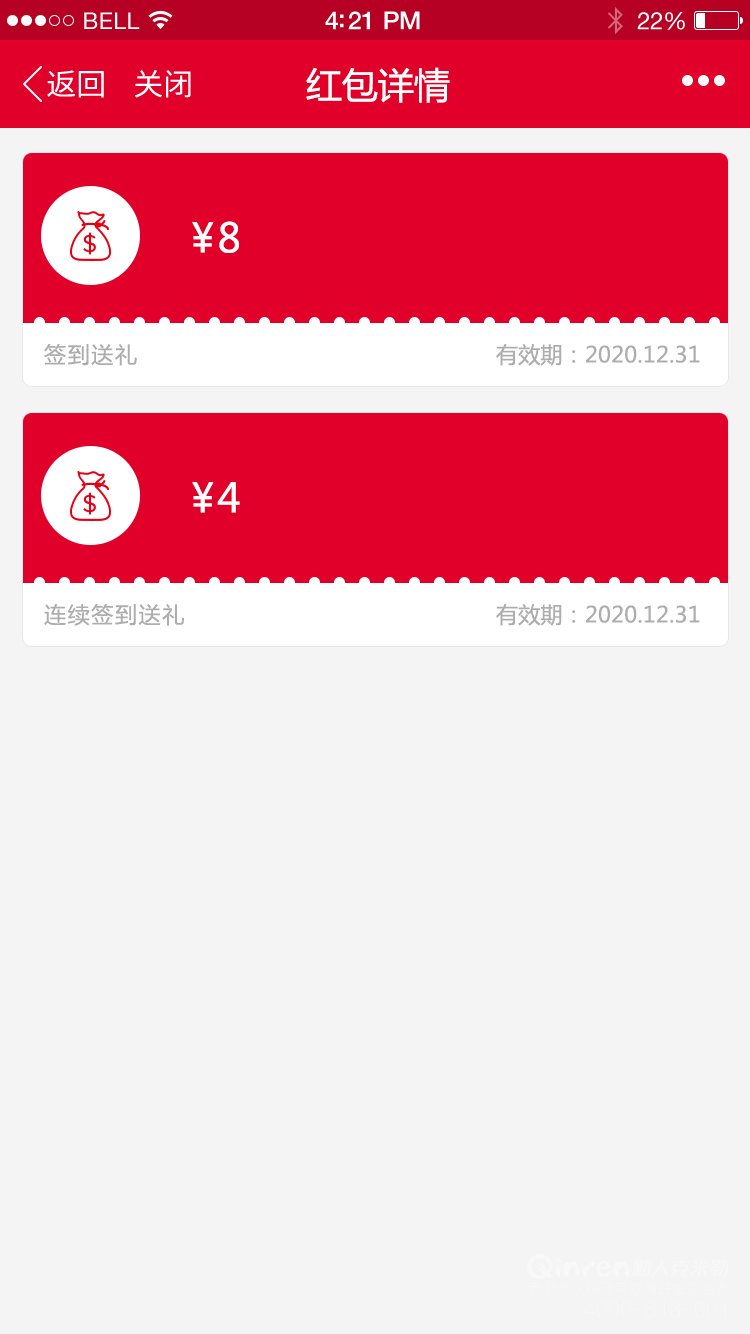
Task: Open the three-dot overflow menu
Action: 703,81
